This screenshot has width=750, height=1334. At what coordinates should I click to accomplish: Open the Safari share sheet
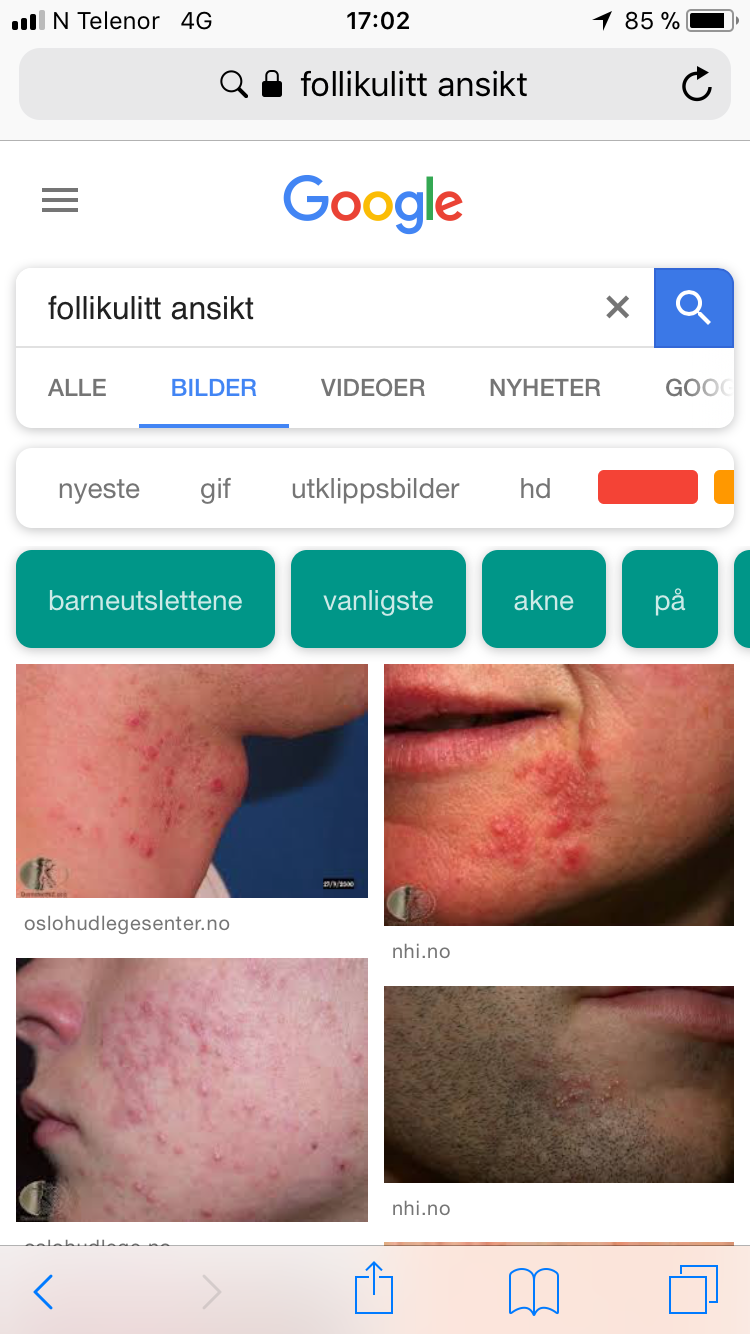[374, 1289]
